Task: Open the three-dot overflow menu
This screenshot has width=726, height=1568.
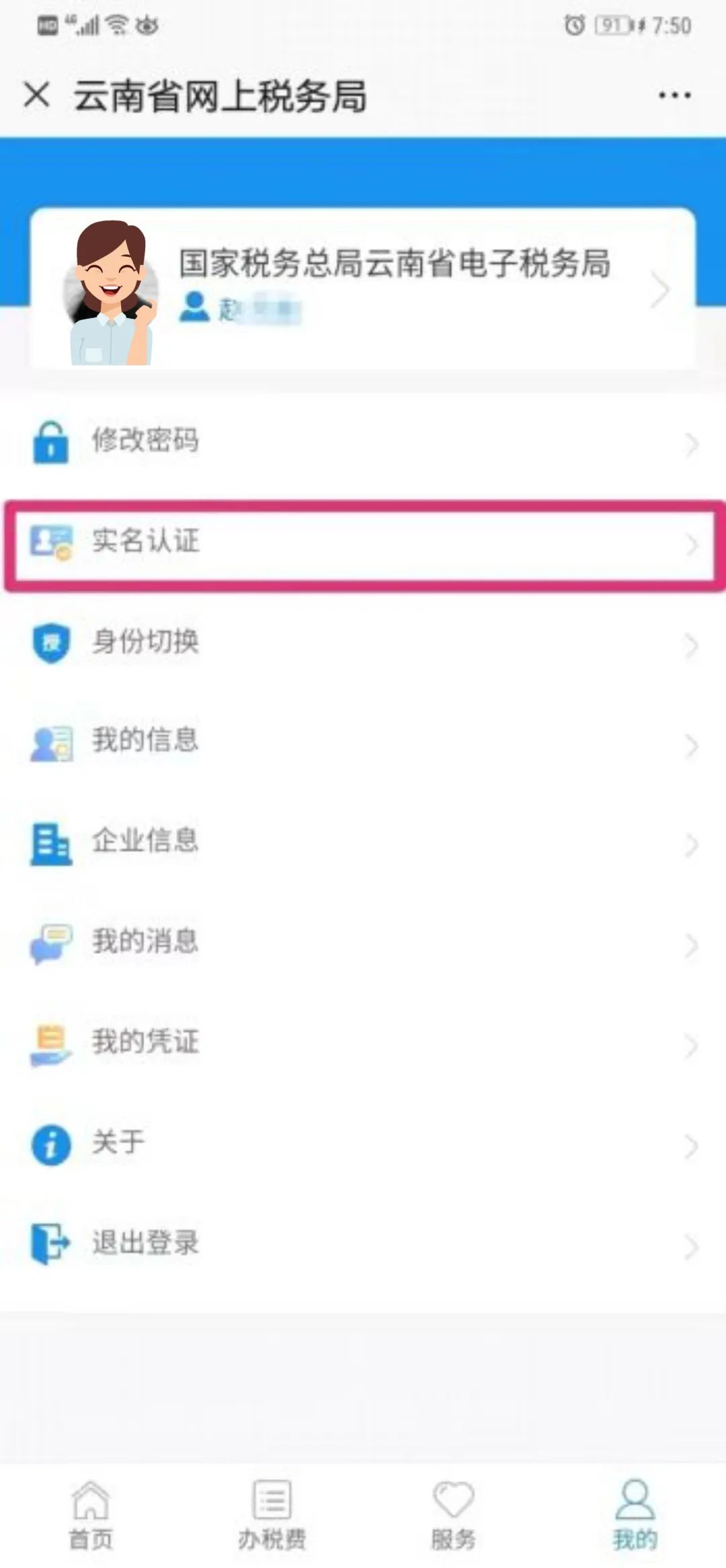Action: [674, 95]
